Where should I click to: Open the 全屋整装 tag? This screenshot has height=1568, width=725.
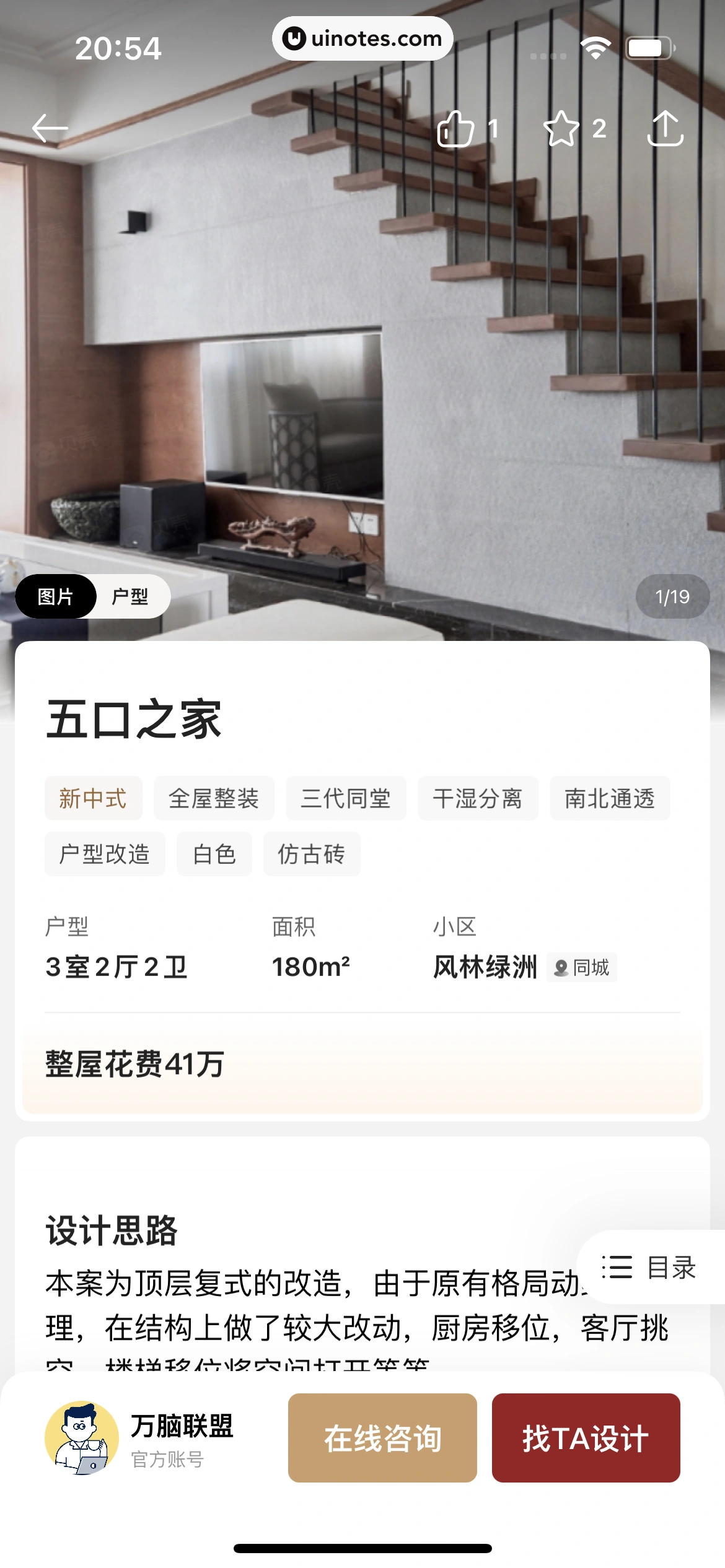(214, 798)
